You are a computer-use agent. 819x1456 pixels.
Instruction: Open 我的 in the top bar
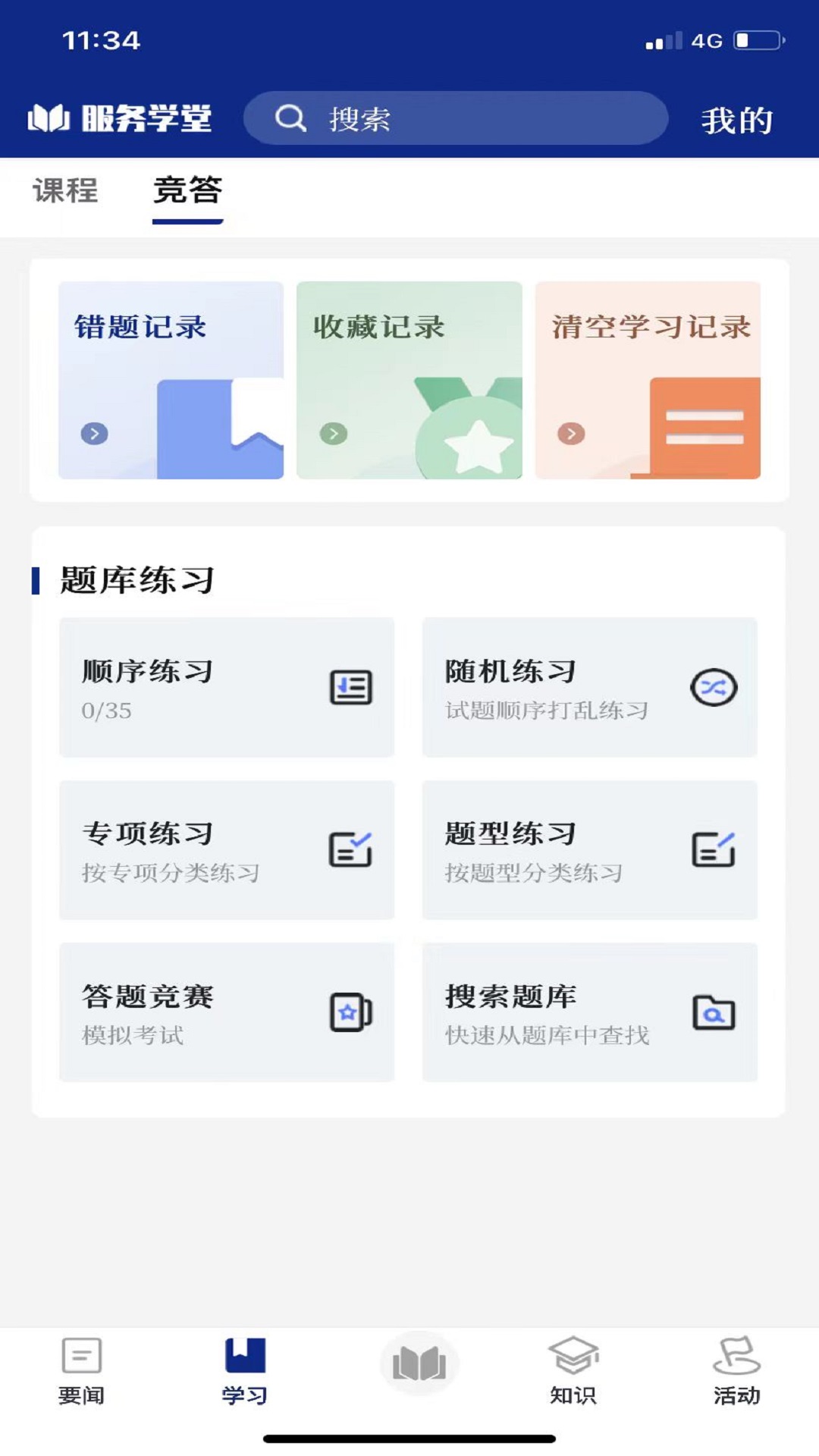tap(737, 118)
